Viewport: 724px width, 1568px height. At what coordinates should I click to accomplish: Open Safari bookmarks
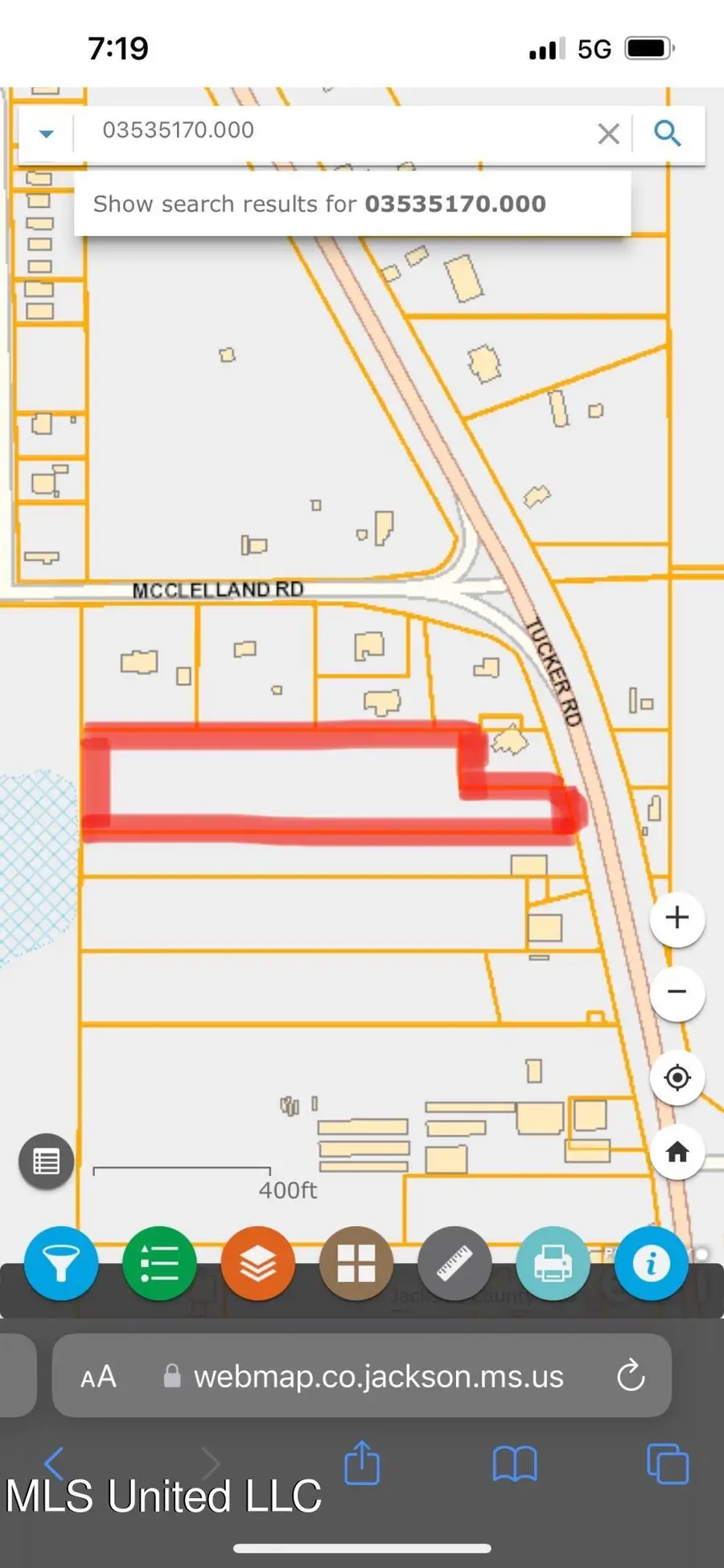point(515,1465)
